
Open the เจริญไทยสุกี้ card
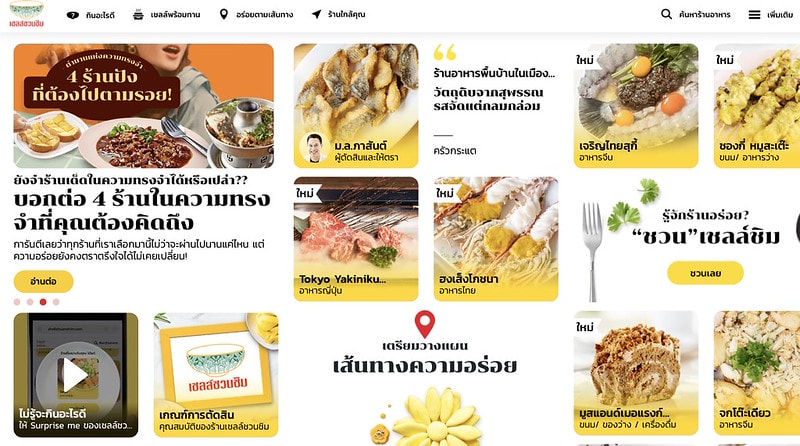636,105
